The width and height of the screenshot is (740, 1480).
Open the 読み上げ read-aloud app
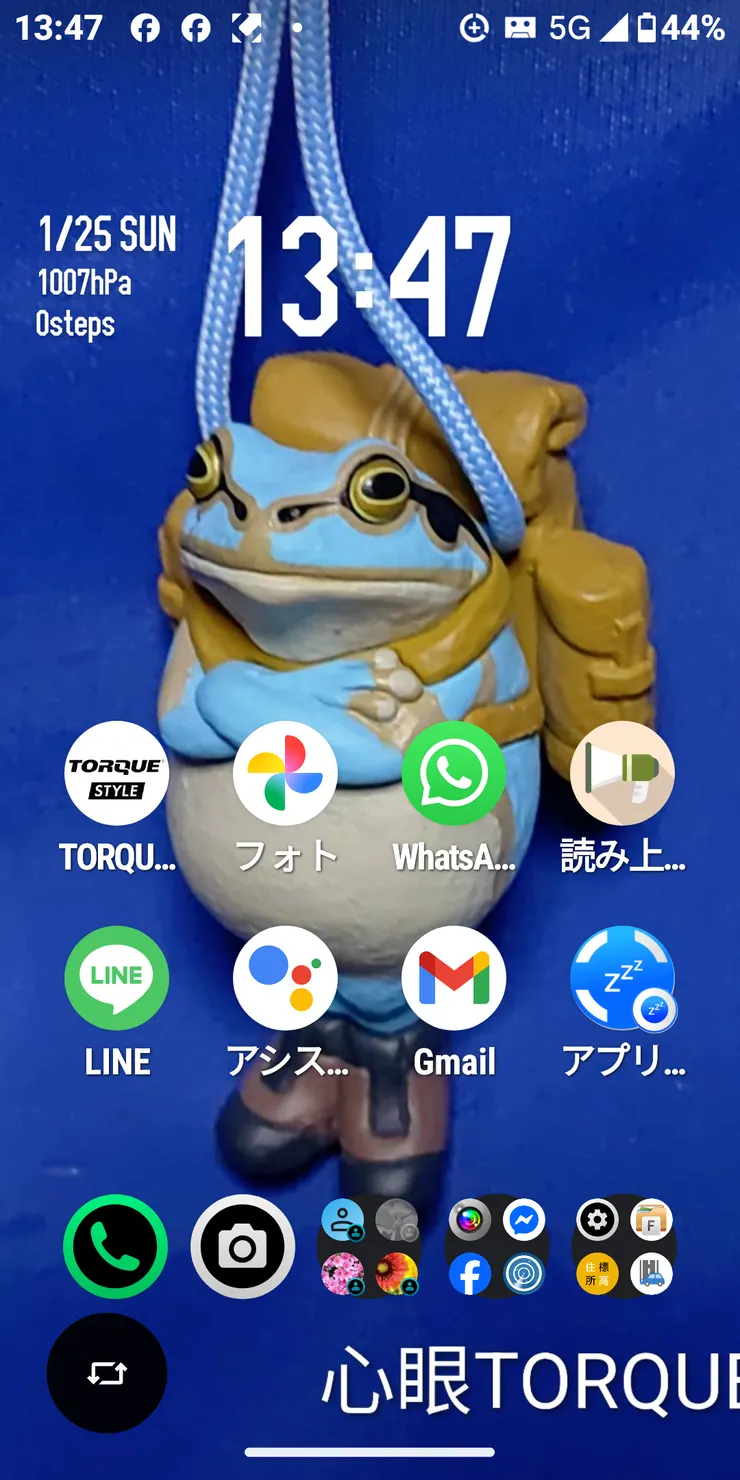pyautogui.click(x=623, y=774)
